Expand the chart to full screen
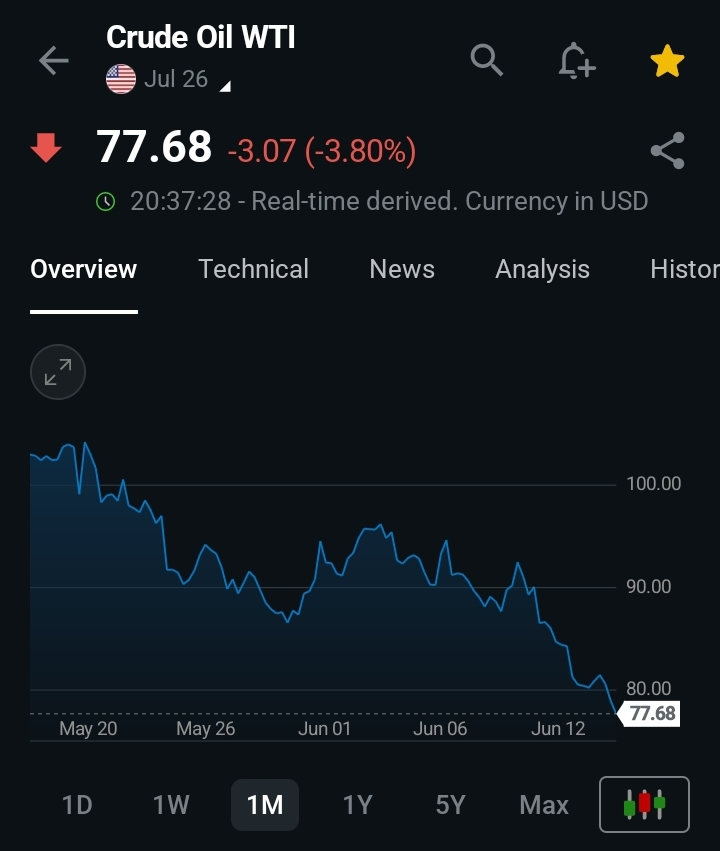Viewport: 720px width, 851px height. (x=58, y=372)
